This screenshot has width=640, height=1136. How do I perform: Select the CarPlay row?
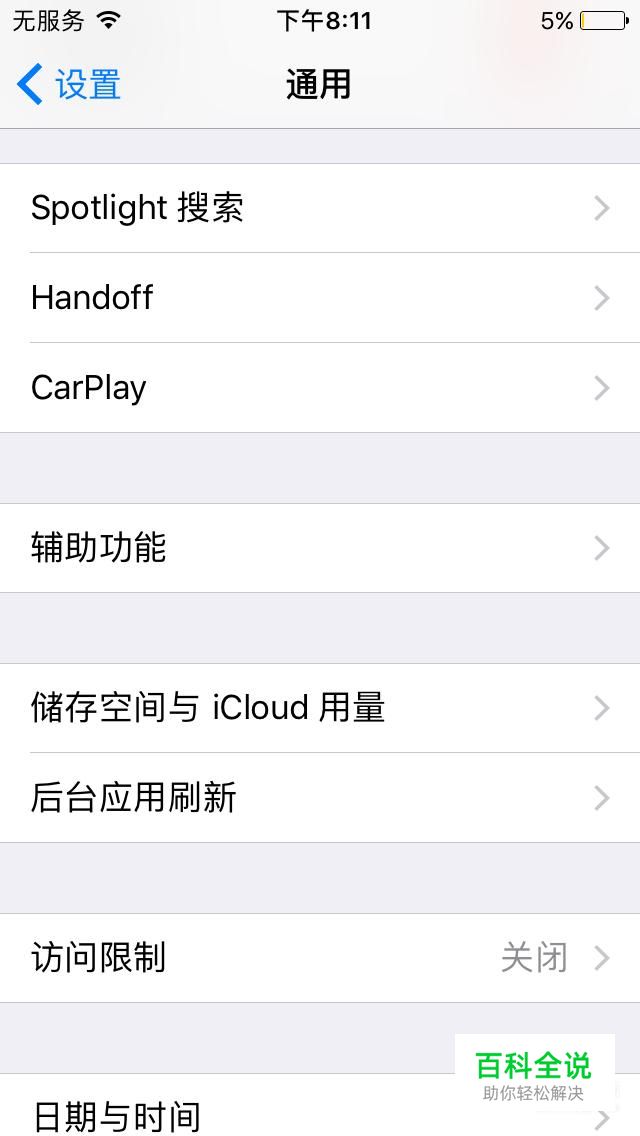[x=320, y=388]
